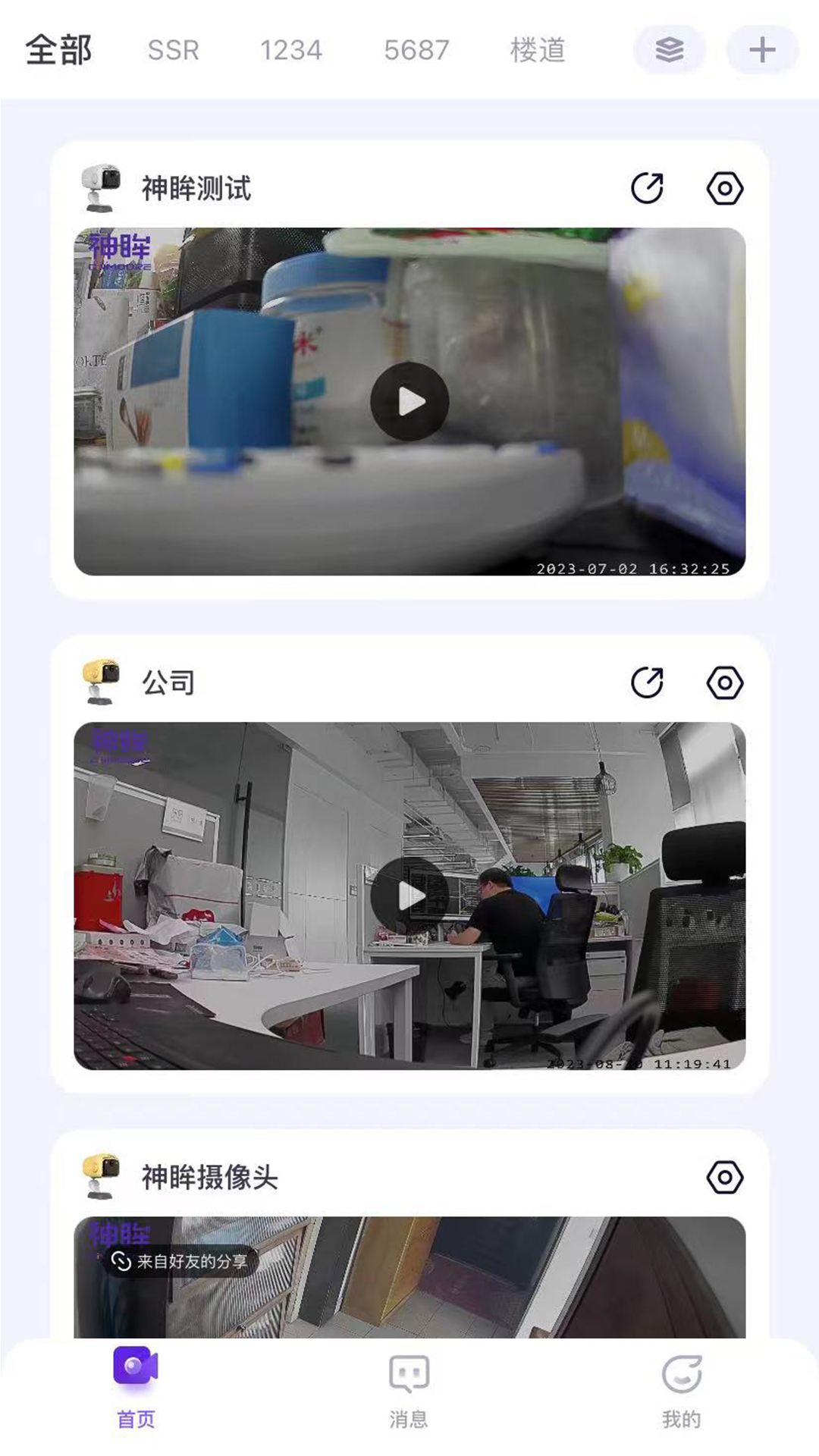Play the 公司 camera live stream
The height and width of the screenshot is (1456, 819).
point(409,895)
